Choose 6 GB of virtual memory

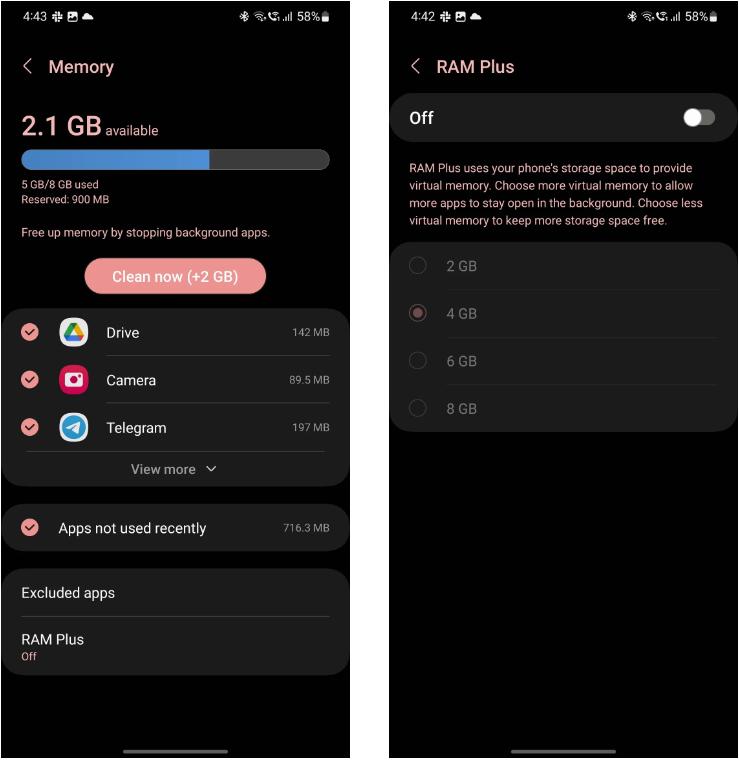418,361
